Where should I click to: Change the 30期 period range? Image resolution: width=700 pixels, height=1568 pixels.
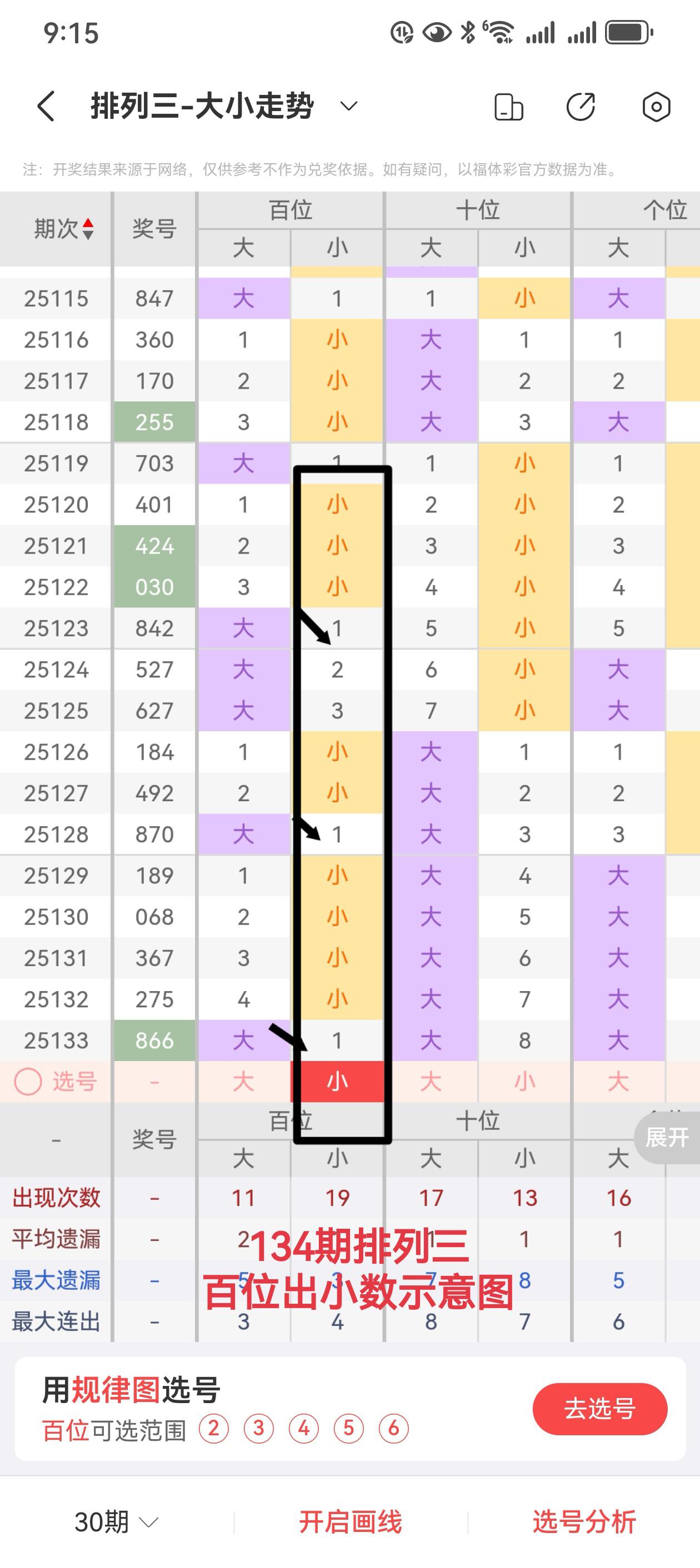[x=116, y=1522]
